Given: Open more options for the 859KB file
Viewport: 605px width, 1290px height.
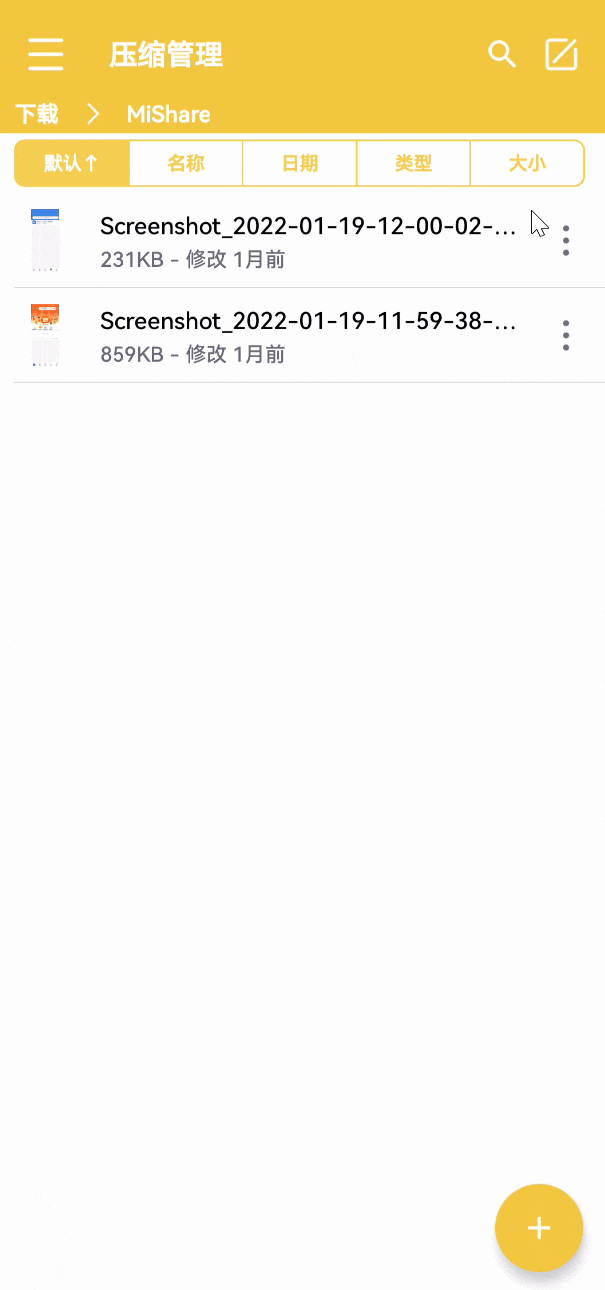Looking at the screenshot, I should [x=566, y=336].
